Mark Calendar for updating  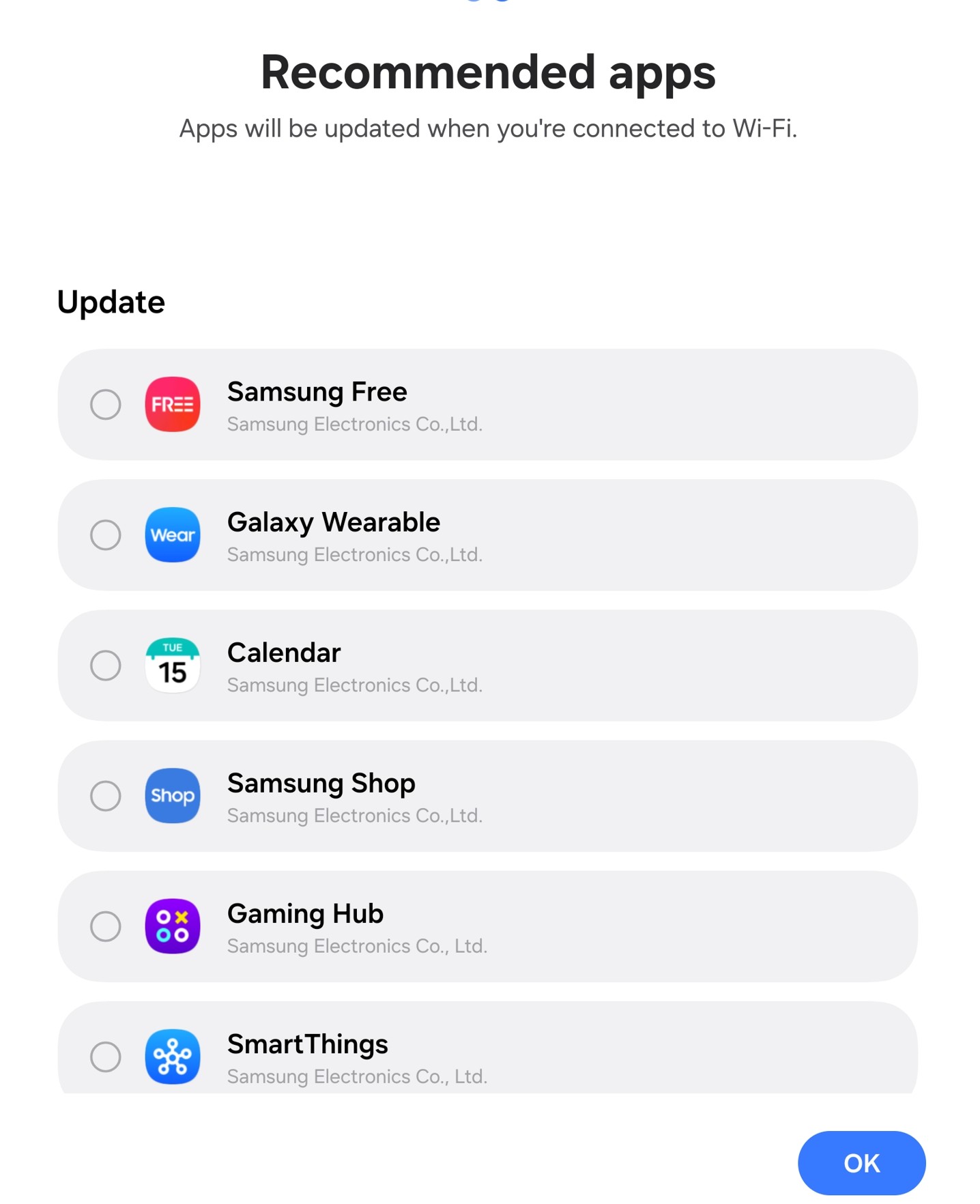[106, 665]
